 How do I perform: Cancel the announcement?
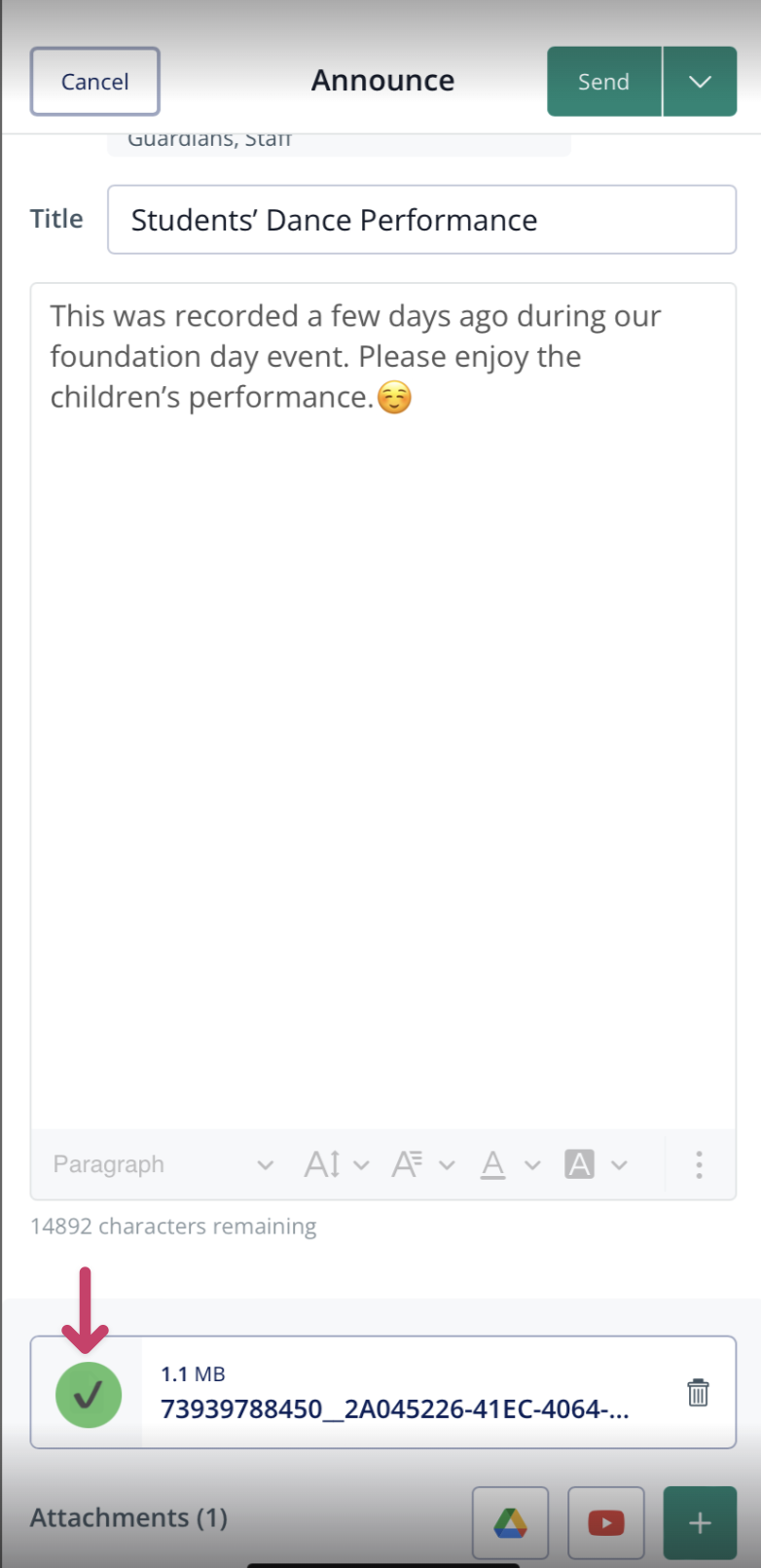pyautogui.click(x=94, y=82)
